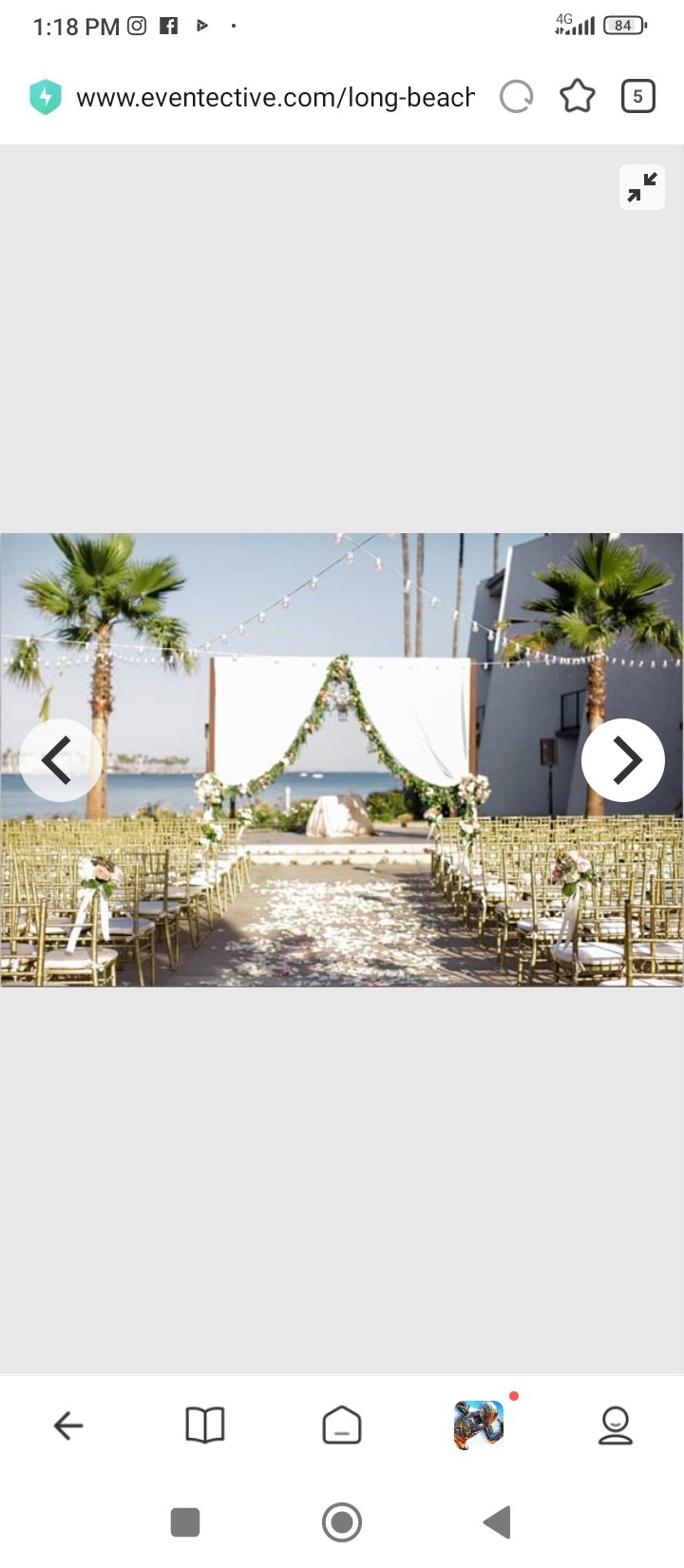Screen dimensions: 684x1568
Task: Tap the eventective.com address bar
Action: point(275,97)
